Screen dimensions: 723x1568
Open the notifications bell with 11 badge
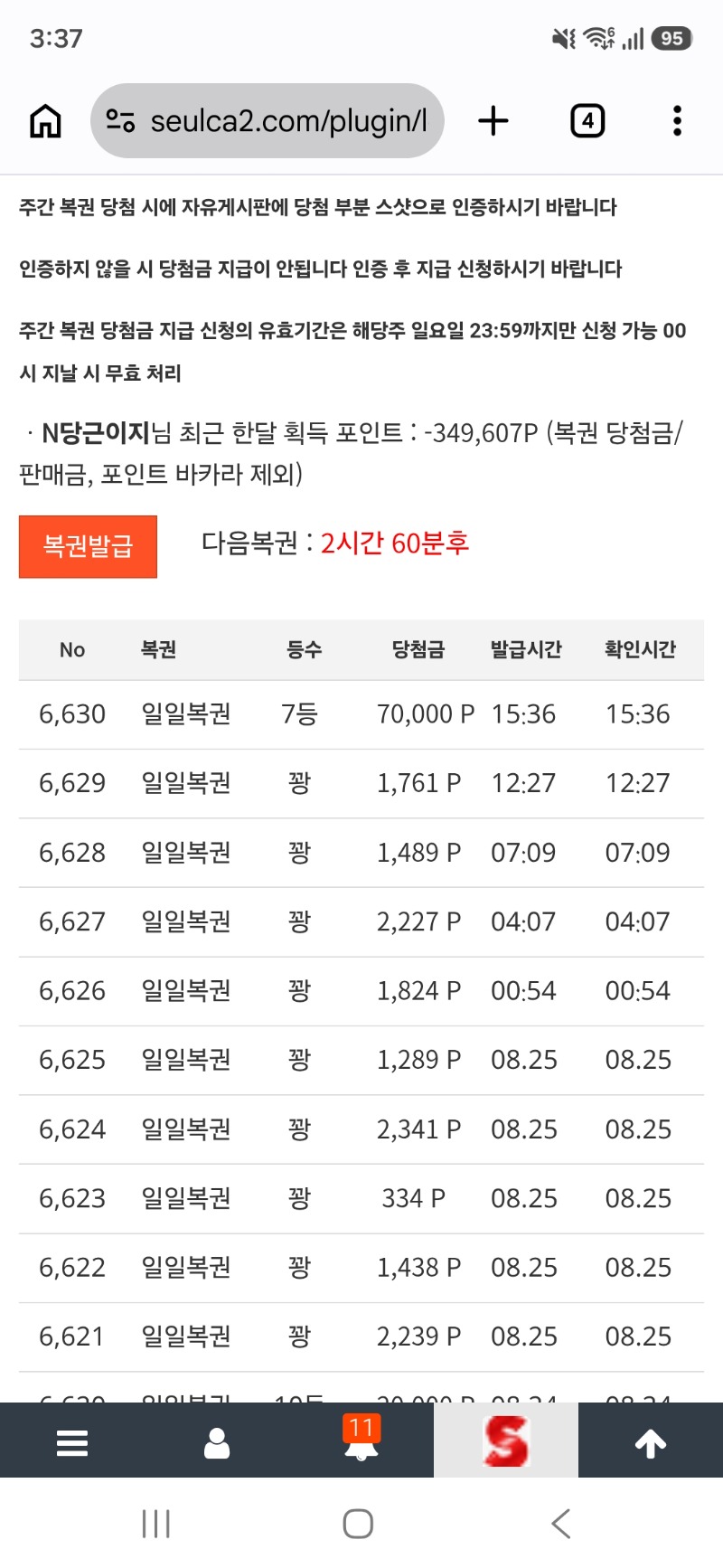pos(361,1440)
